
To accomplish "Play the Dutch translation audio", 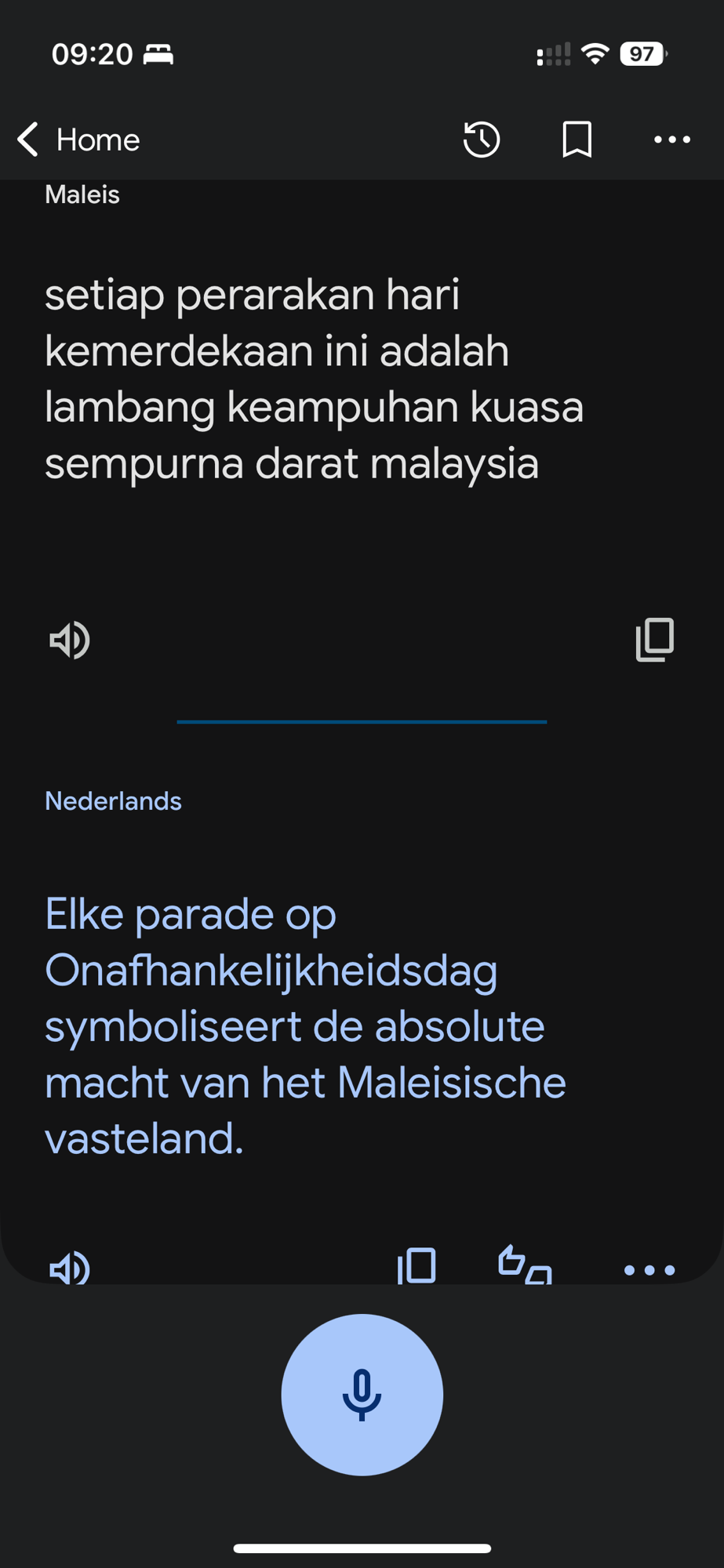I will click(x=70, y=1267).
